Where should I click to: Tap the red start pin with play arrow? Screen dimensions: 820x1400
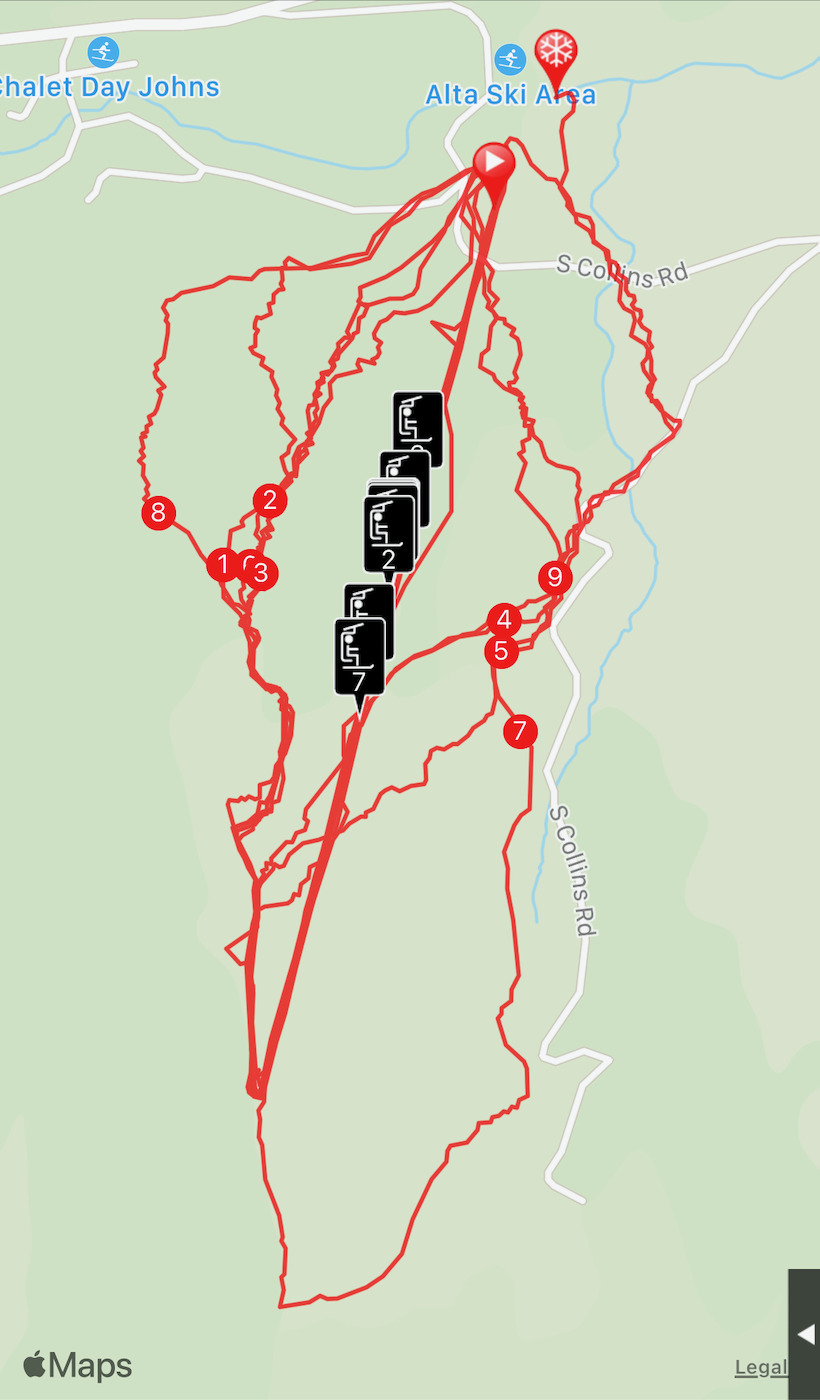point(493,162)
